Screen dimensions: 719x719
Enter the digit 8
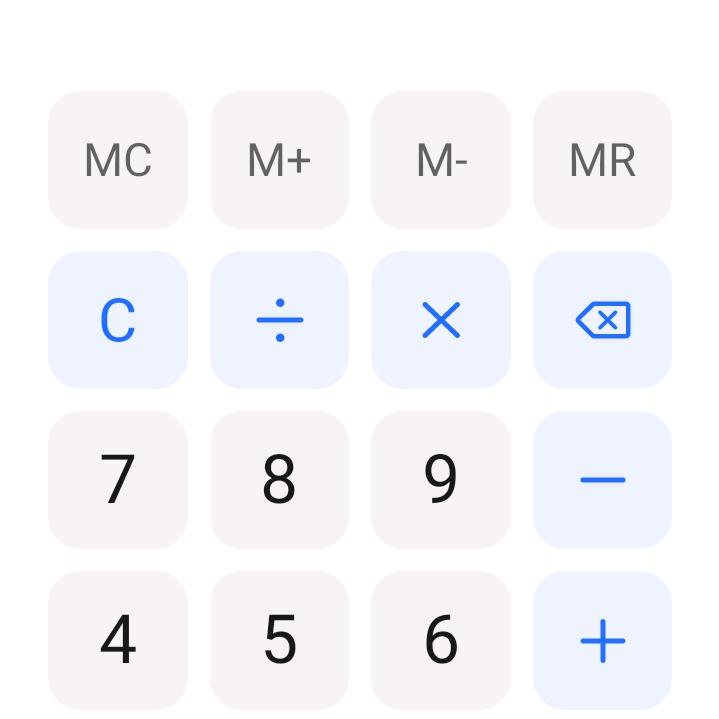(x=279, y=480)
